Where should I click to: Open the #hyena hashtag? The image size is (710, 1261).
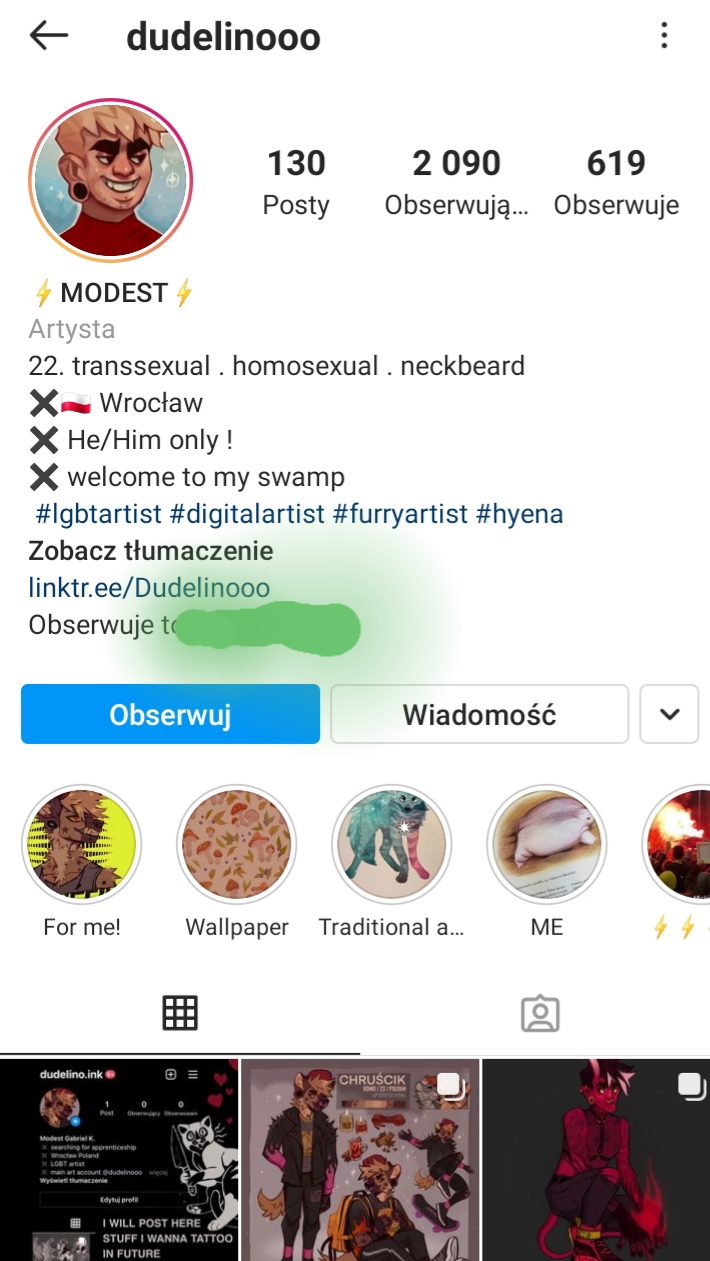click(x=519, y=514)
